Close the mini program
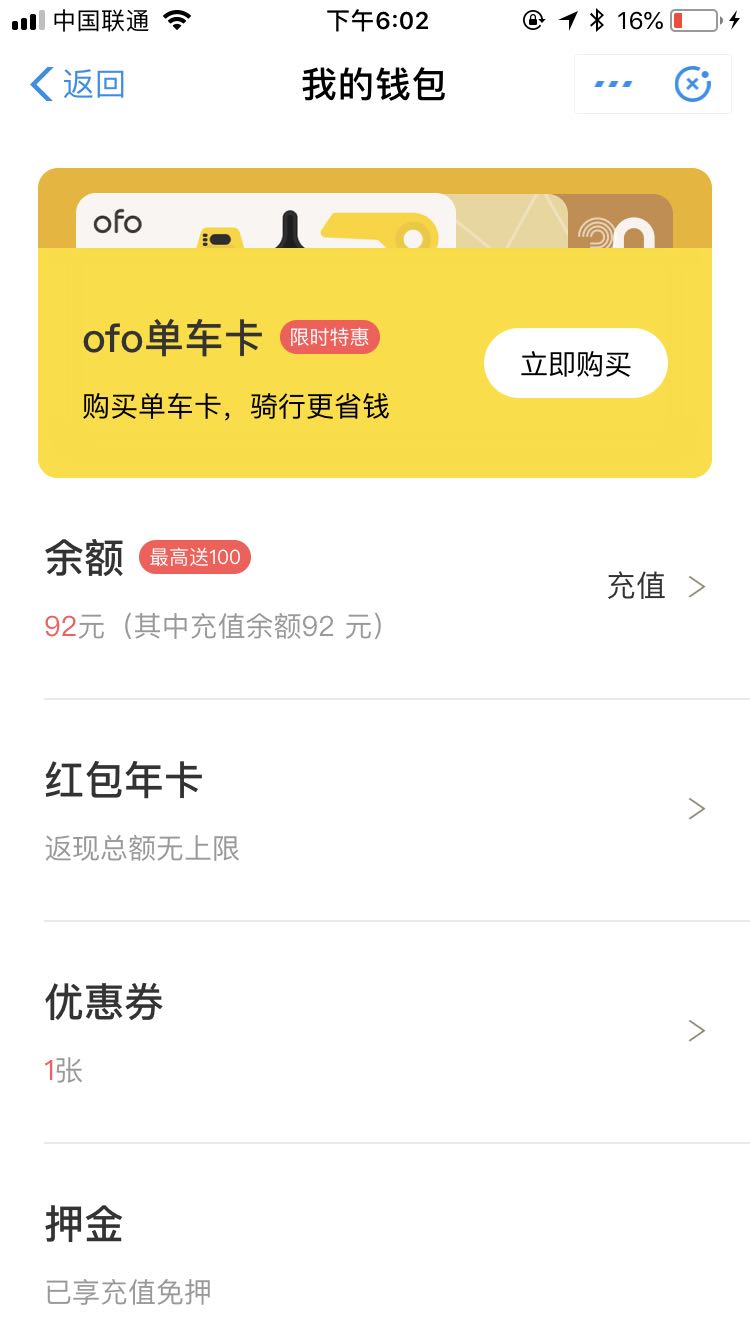The height and width of the screenshot is (1334, 750). pyautogui.click(x=692, y=85)
